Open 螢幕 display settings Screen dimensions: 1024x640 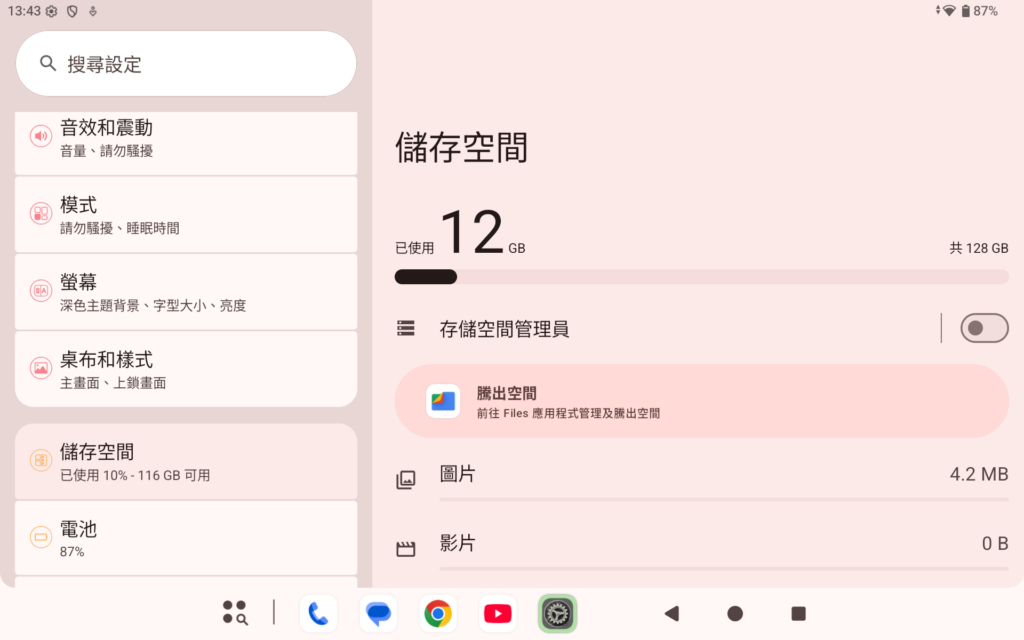click(186, 292)
